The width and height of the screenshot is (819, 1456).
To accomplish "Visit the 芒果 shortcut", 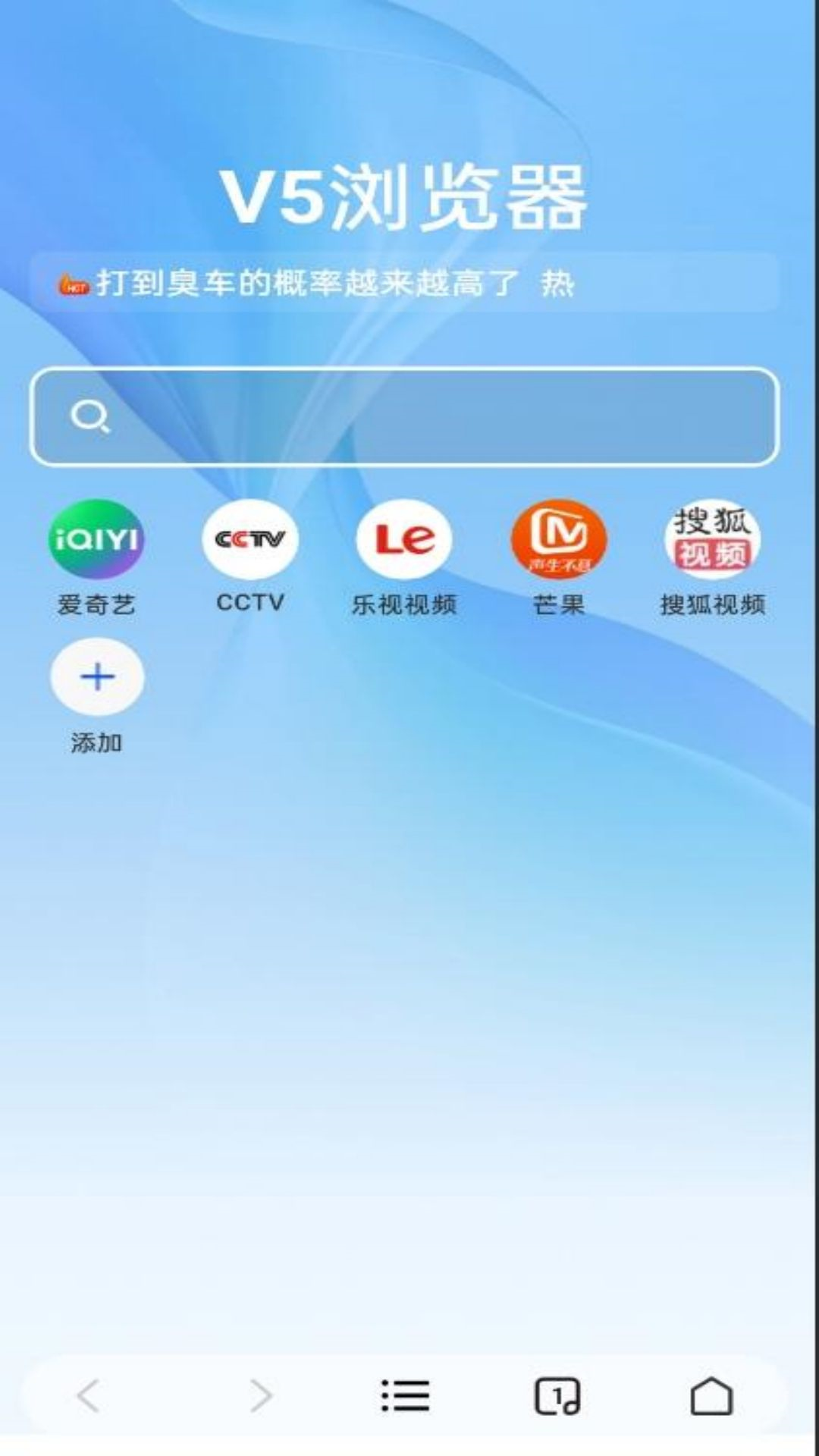I will point(559,540).
